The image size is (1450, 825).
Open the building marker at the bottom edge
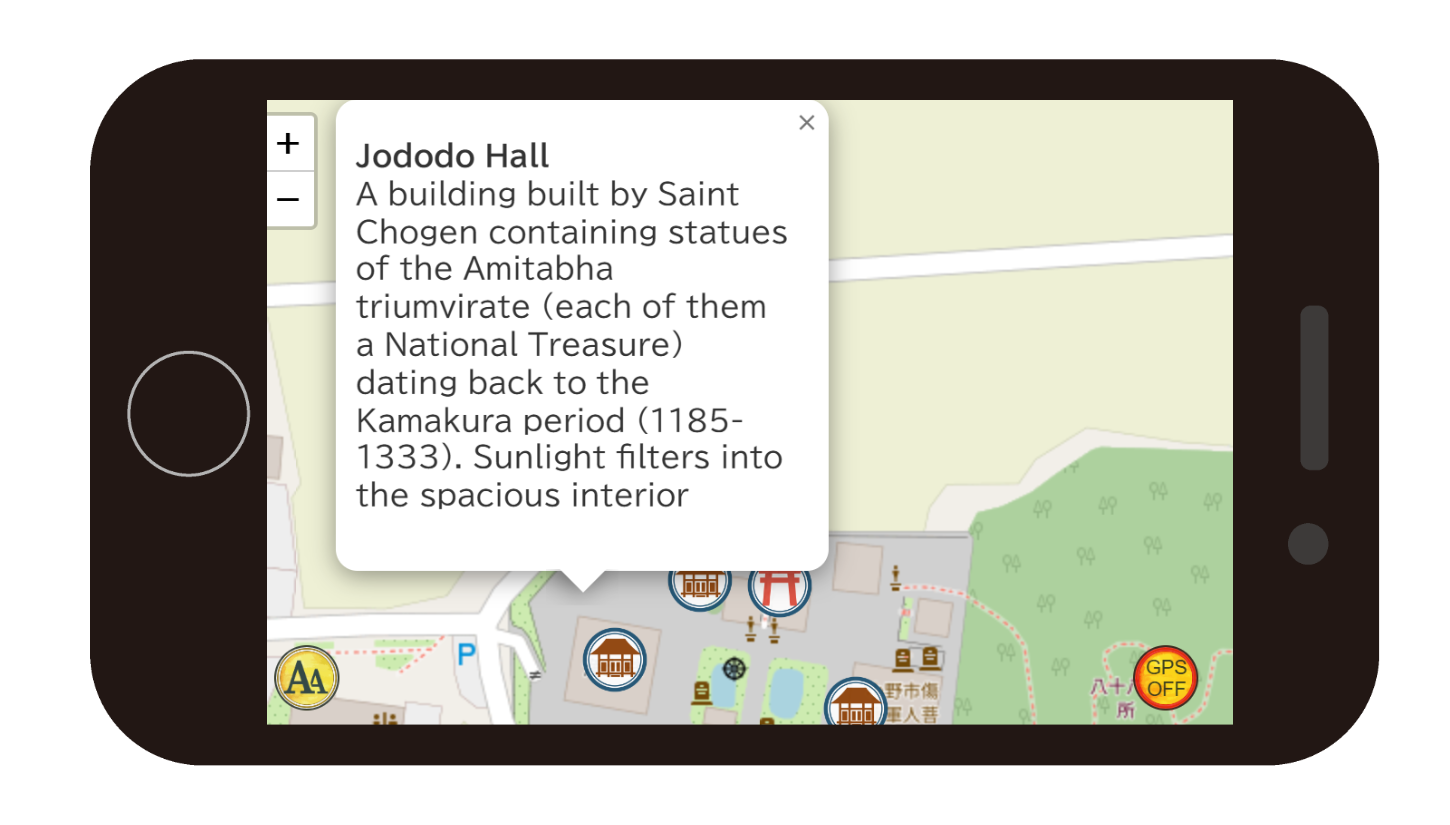point(855,705)
